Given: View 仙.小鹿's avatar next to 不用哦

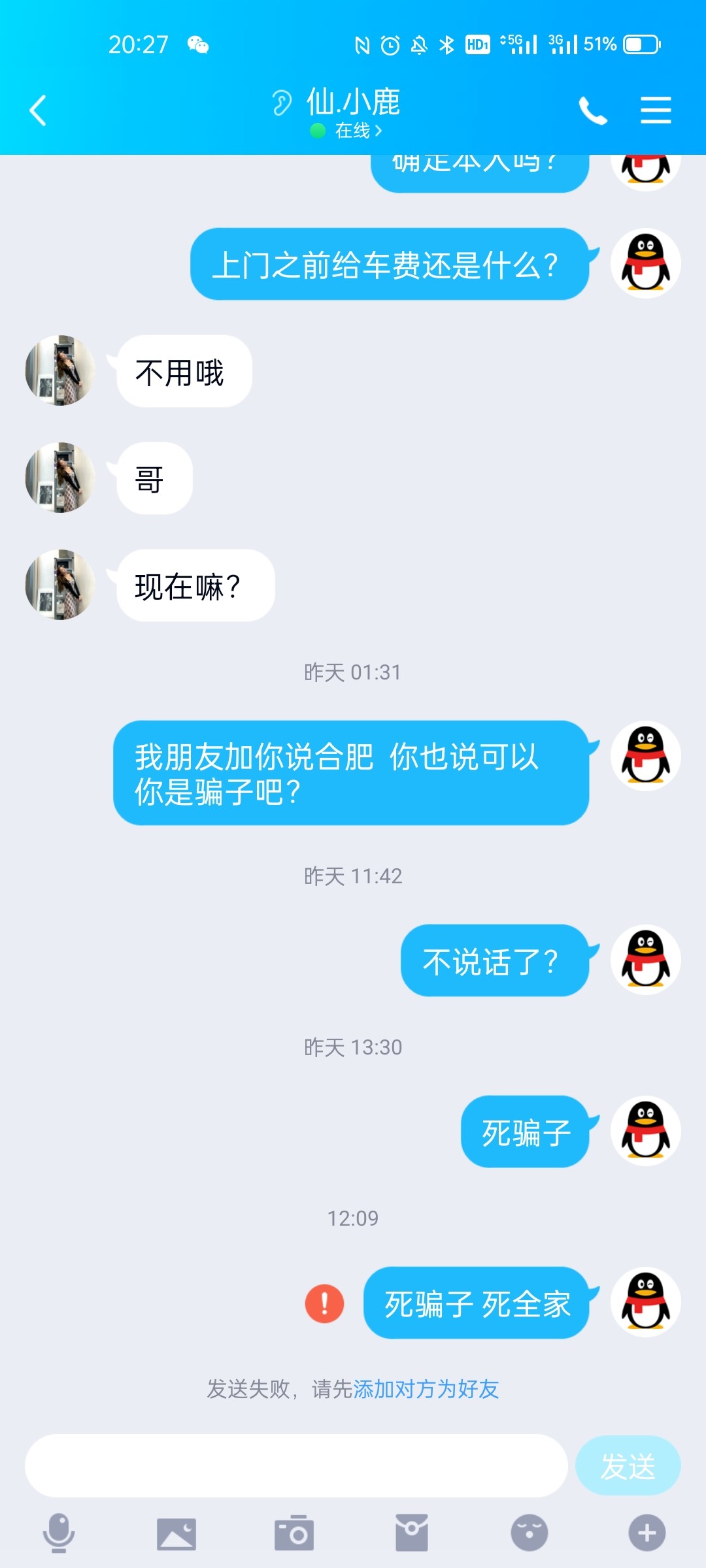Looking at the screenshot, I should click(x=58, y=370).
